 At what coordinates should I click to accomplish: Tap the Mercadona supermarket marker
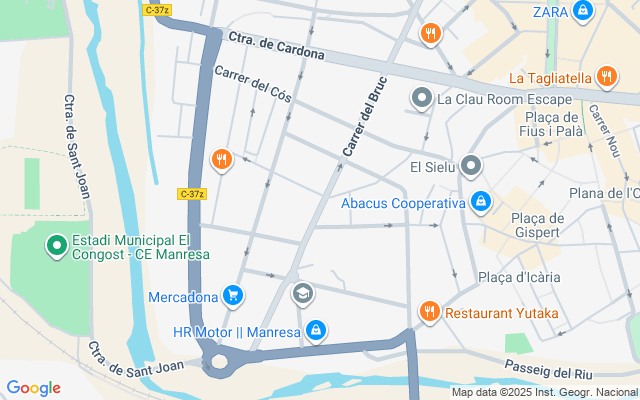pyautogui.click(x=233, y=295)
